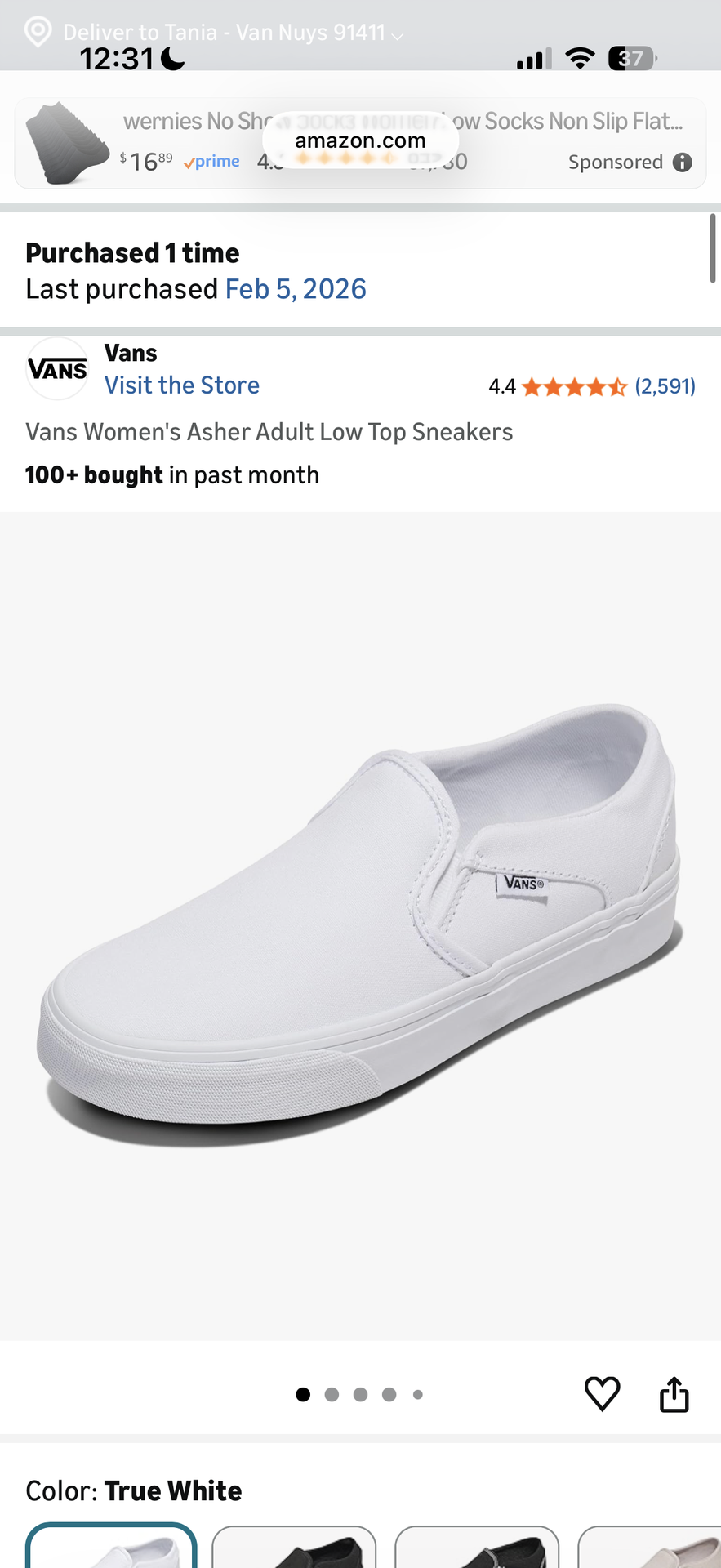Image resolution: width=721 pixels, height=1568 pixels.
Task: Pick the black with white sole swatch
Action: click(x=477, y=1548)
